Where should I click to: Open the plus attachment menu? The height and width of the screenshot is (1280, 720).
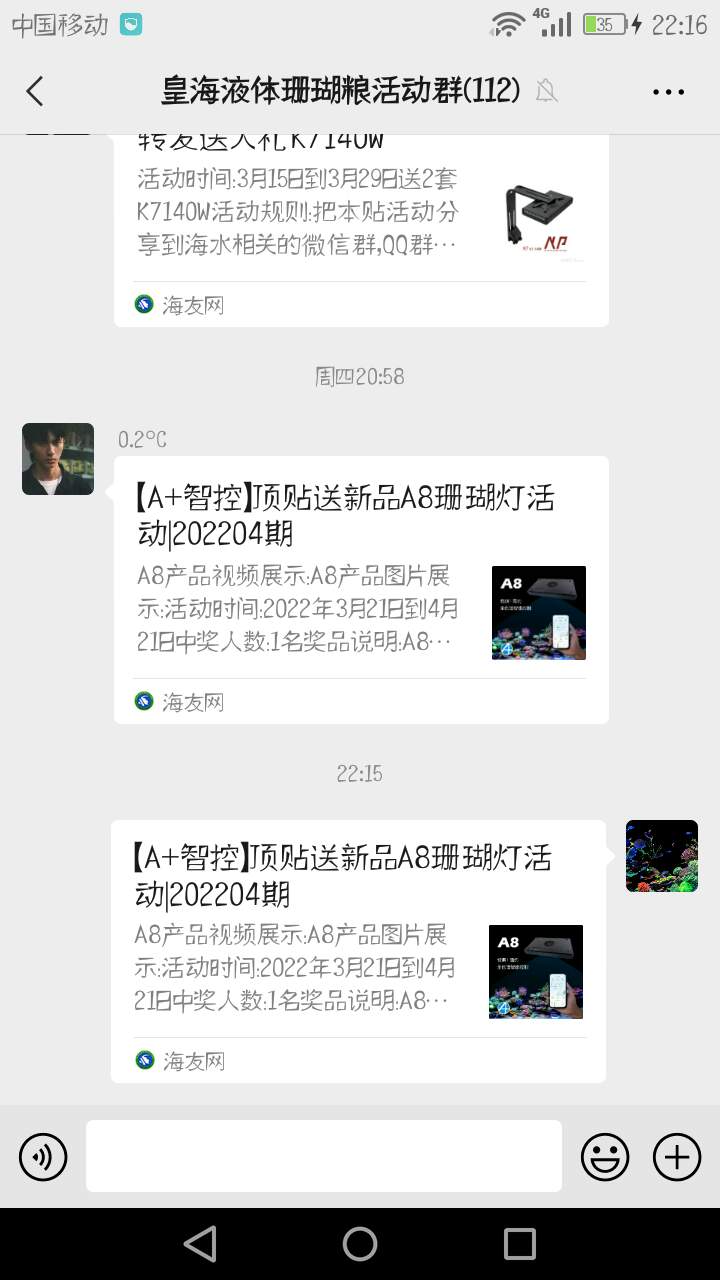pyautogui.click(x=677, y=1157)
